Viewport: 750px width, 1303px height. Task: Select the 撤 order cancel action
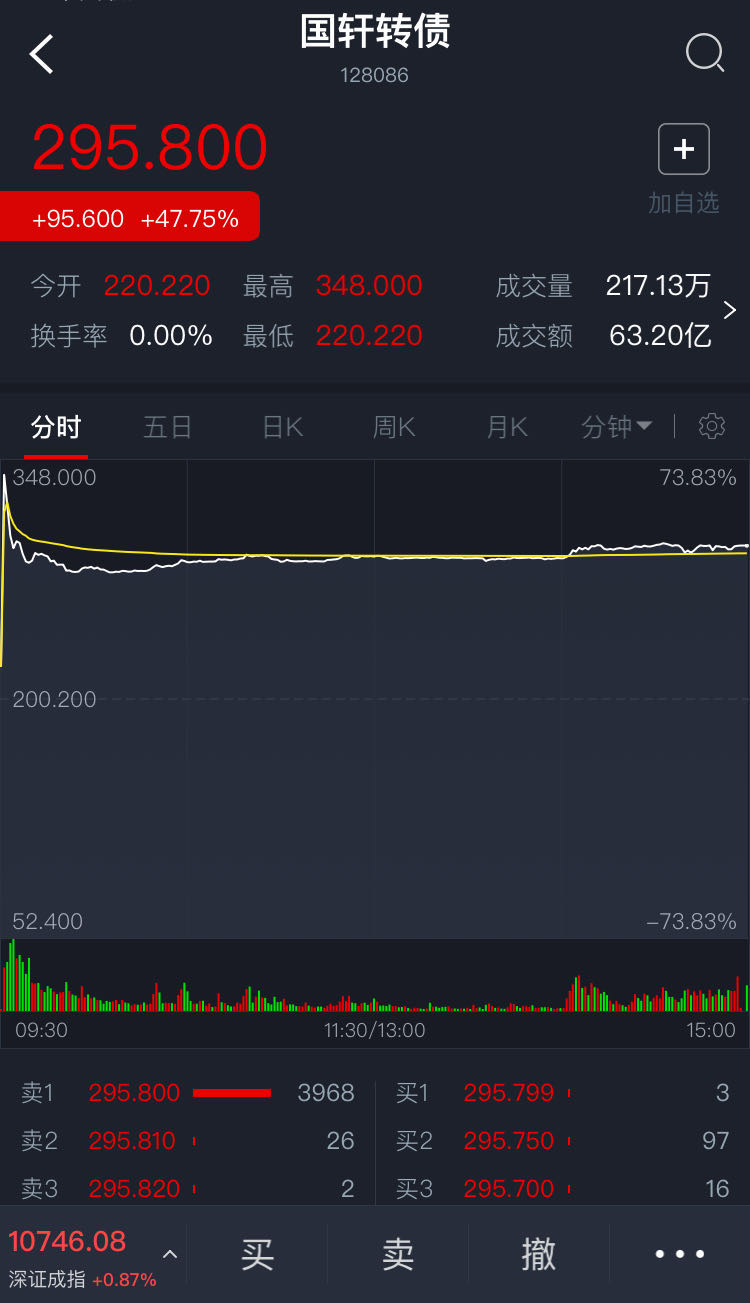pos(539,1253)
